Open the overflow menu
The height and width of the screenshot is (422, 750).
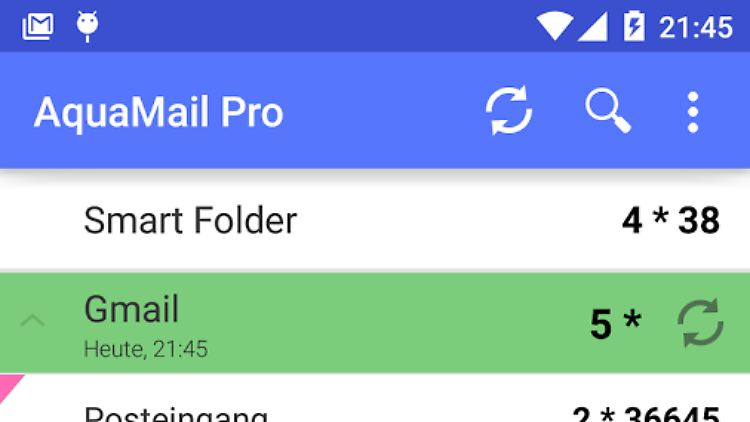pyautogui.click(x=692, y=111)
